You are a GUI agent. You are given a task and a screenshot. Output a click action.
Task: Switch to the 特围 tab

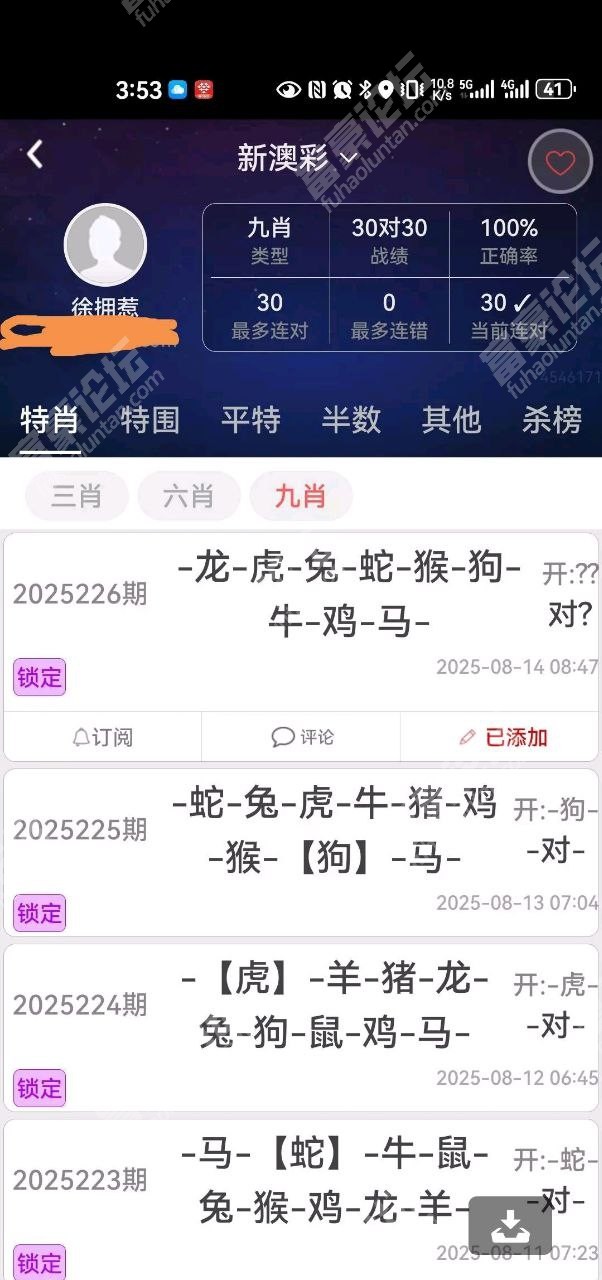[150, 419]
